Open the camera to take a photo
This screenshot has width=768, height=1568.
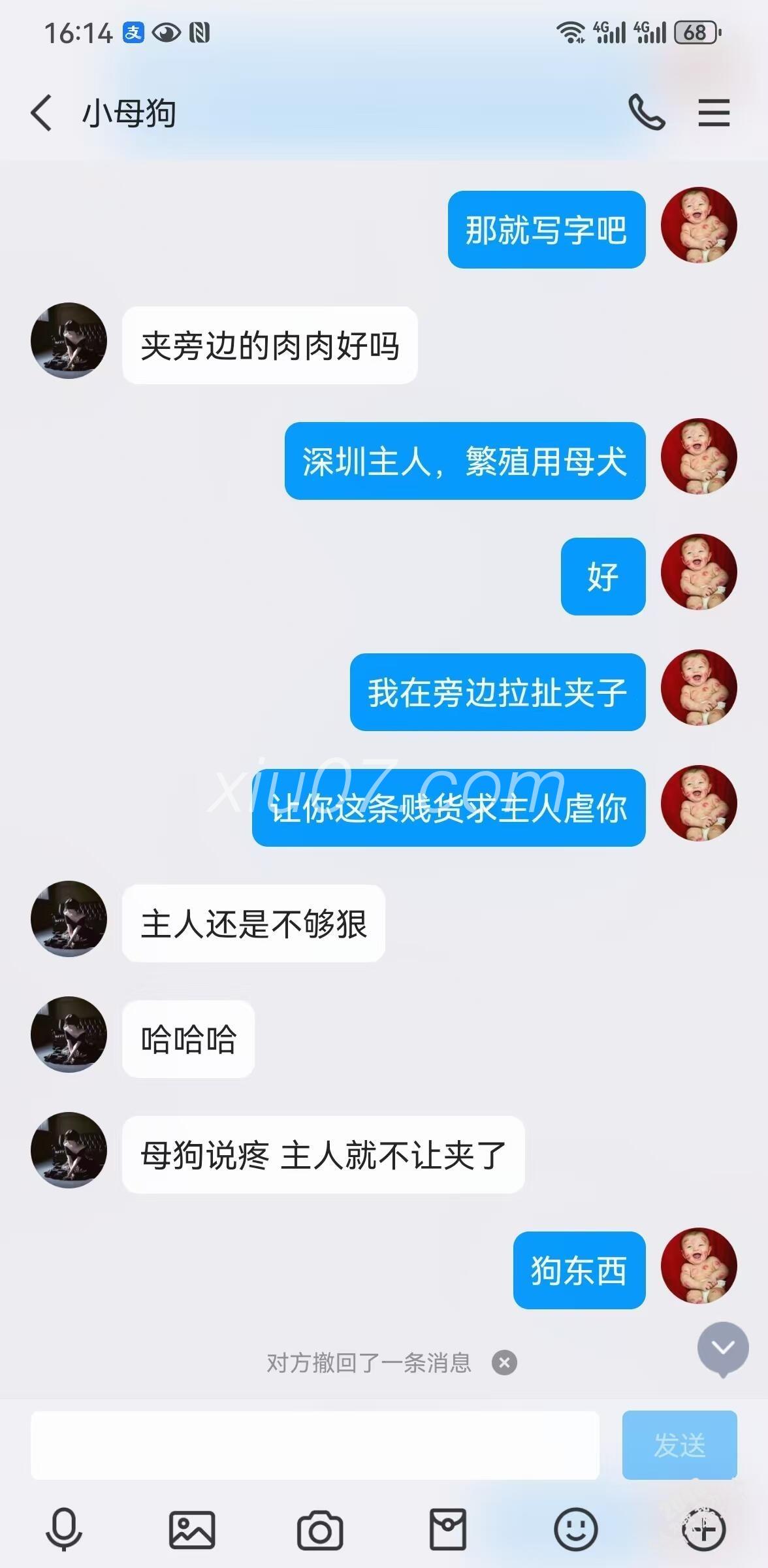[x=320, y=1529]
